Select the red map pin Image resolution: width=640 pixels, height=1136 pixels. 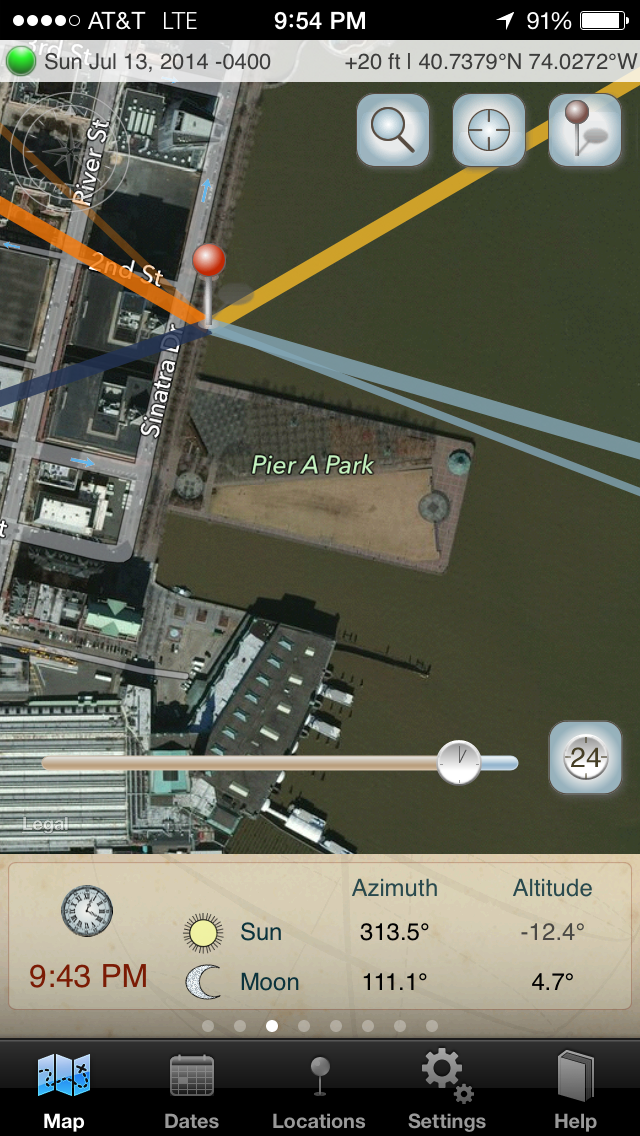[x=209, y=262]
